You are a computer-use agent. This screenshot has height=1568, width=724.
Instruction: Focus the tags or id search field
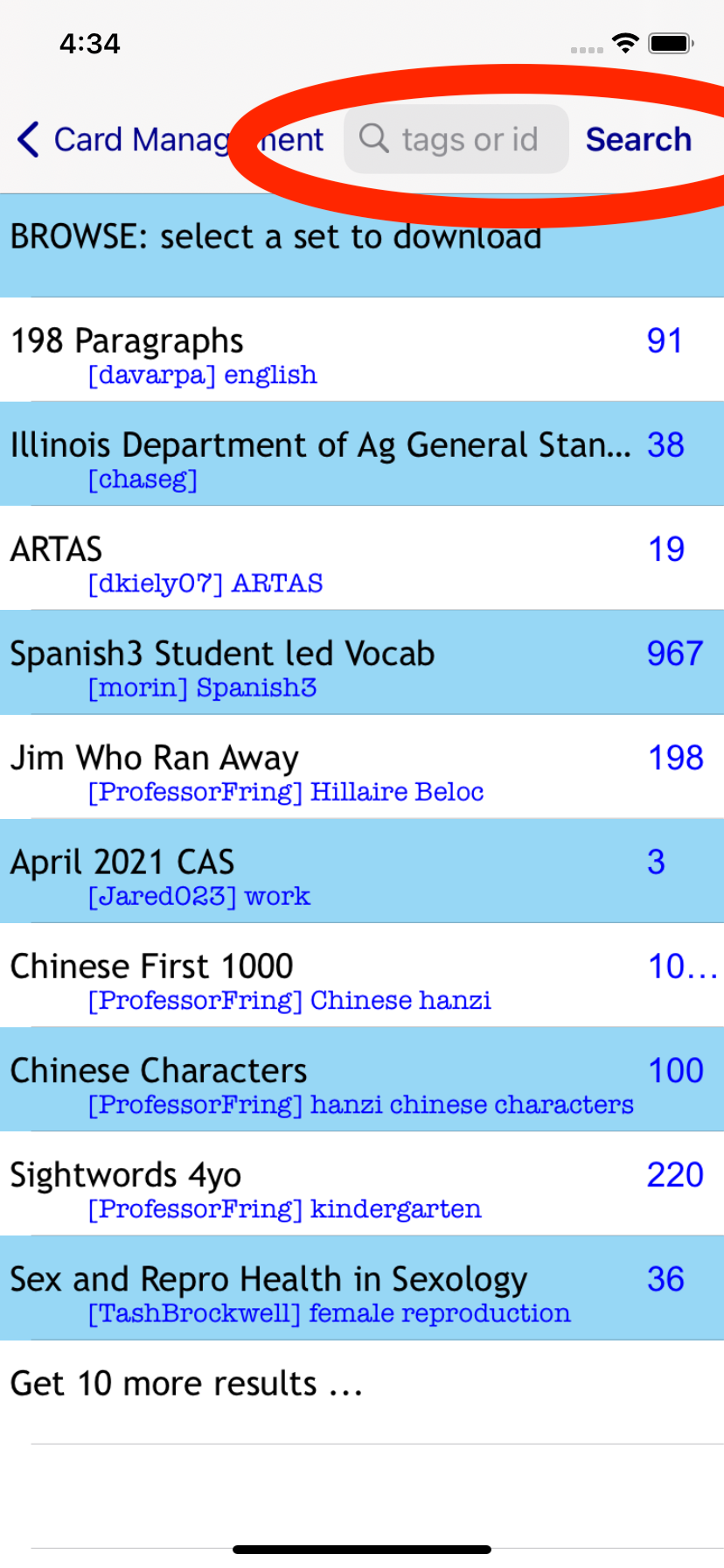(x=456, y=140)
